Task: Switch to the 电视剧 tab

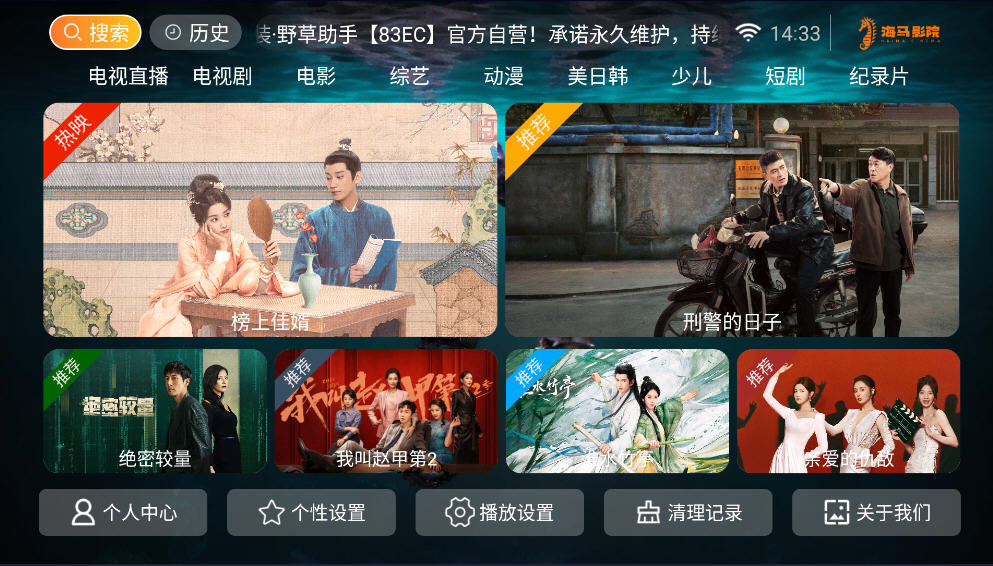Action: [x=222, y=76]
